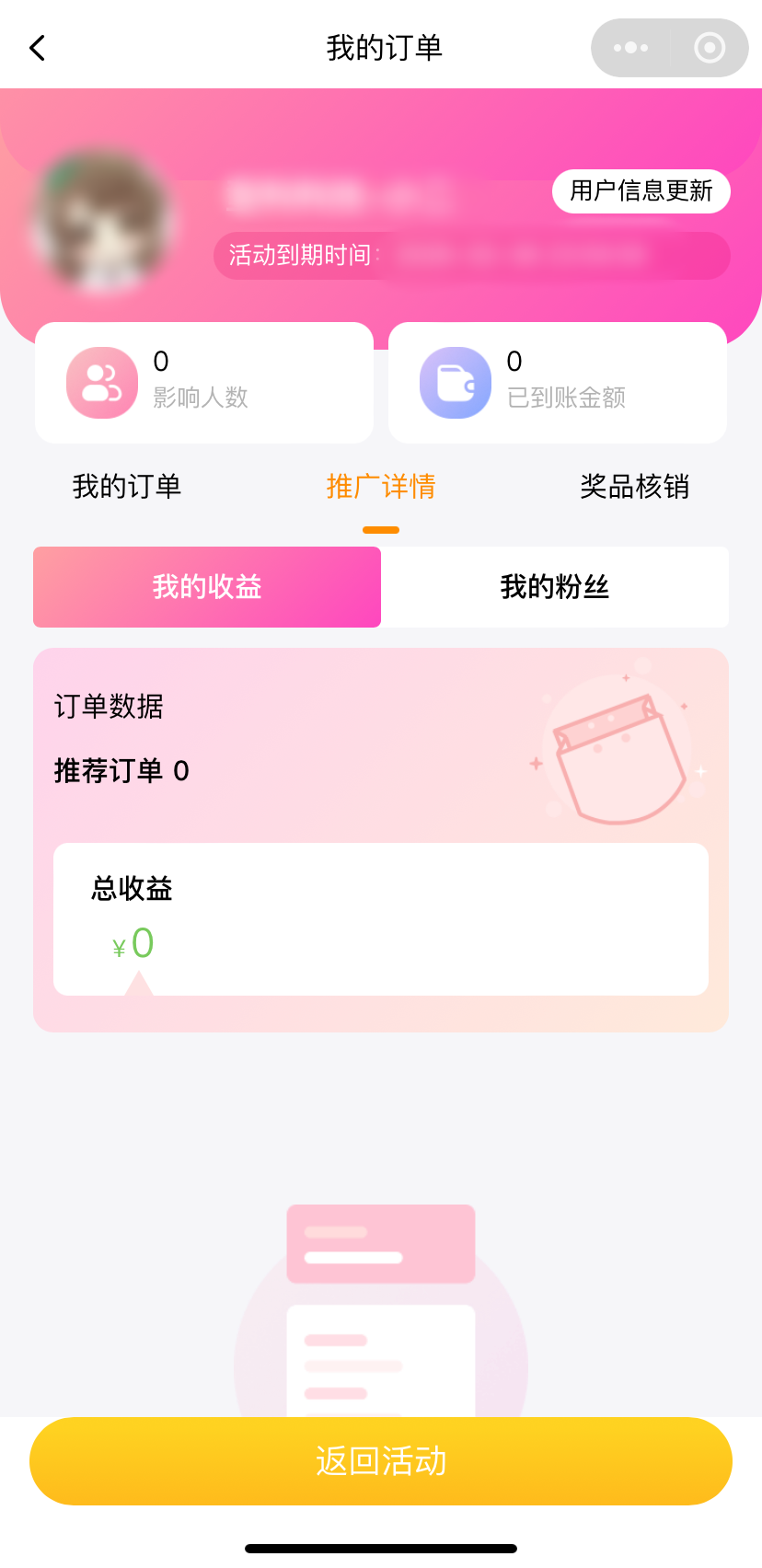Tap the 返回活动 button
The image size is (762, 1568).
[381, 1461]
